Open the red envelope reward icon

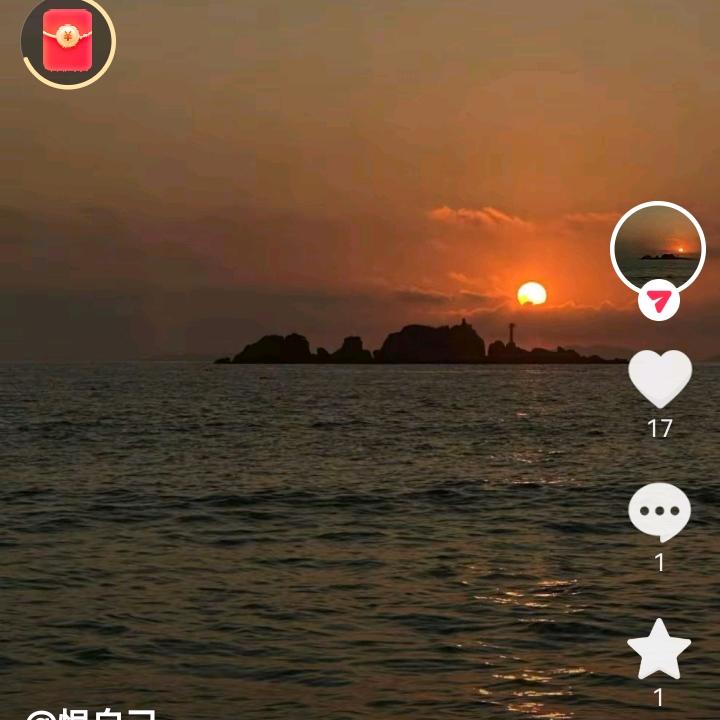point(67,41)
